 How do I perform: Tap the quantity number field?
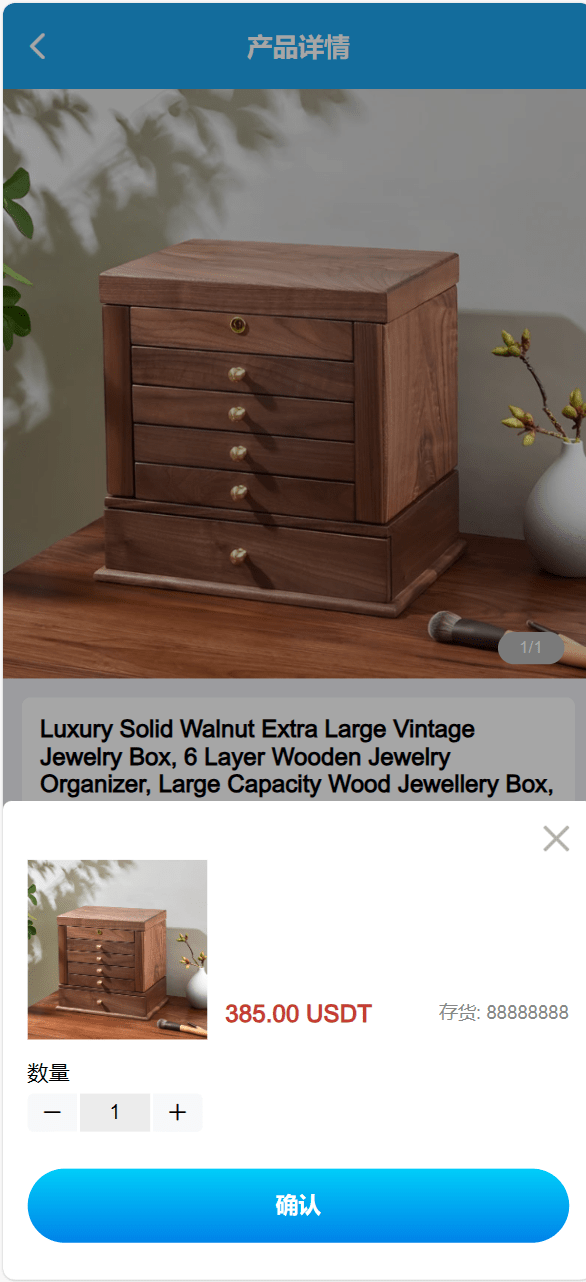click(115, 1112)
